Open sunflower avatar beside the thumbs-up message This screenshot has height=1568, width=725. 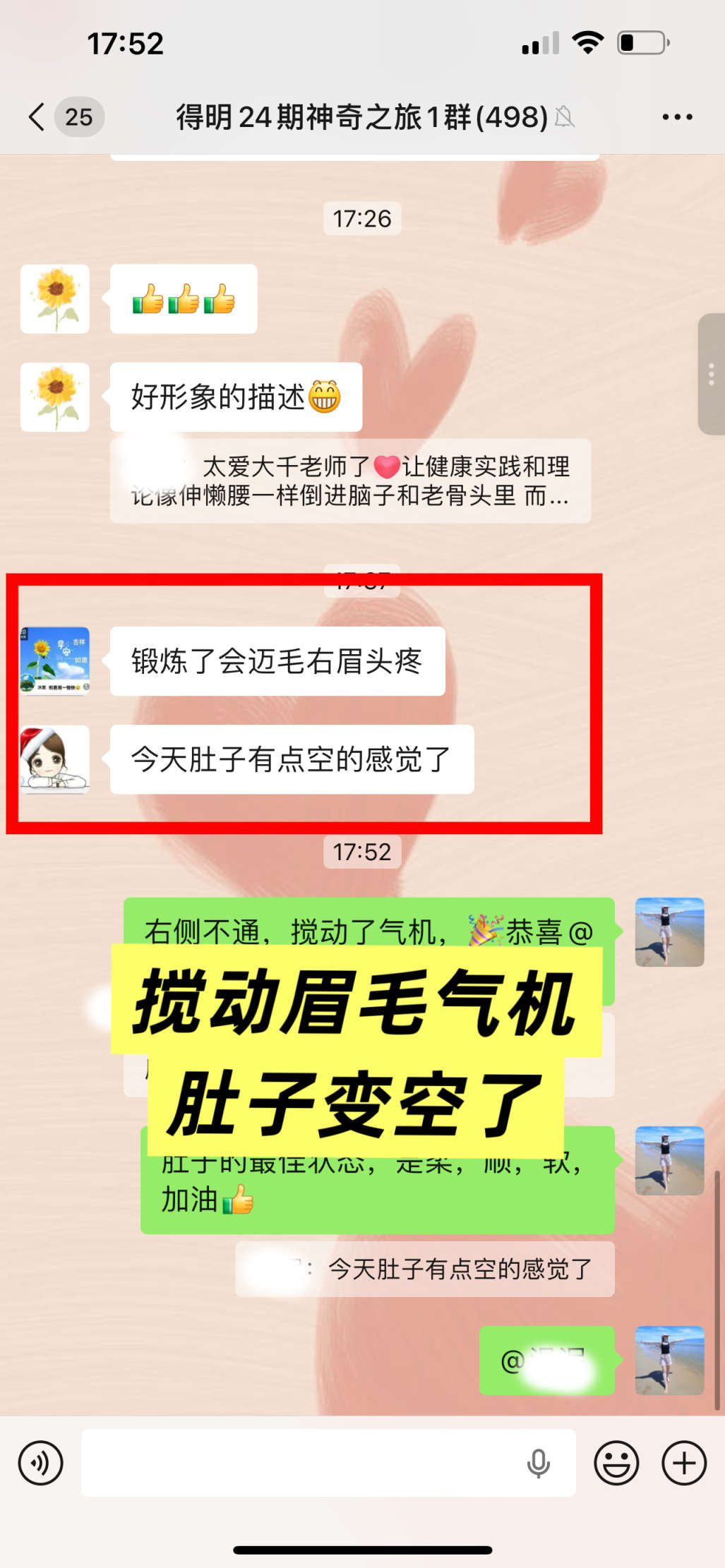[x=55, y=298]
